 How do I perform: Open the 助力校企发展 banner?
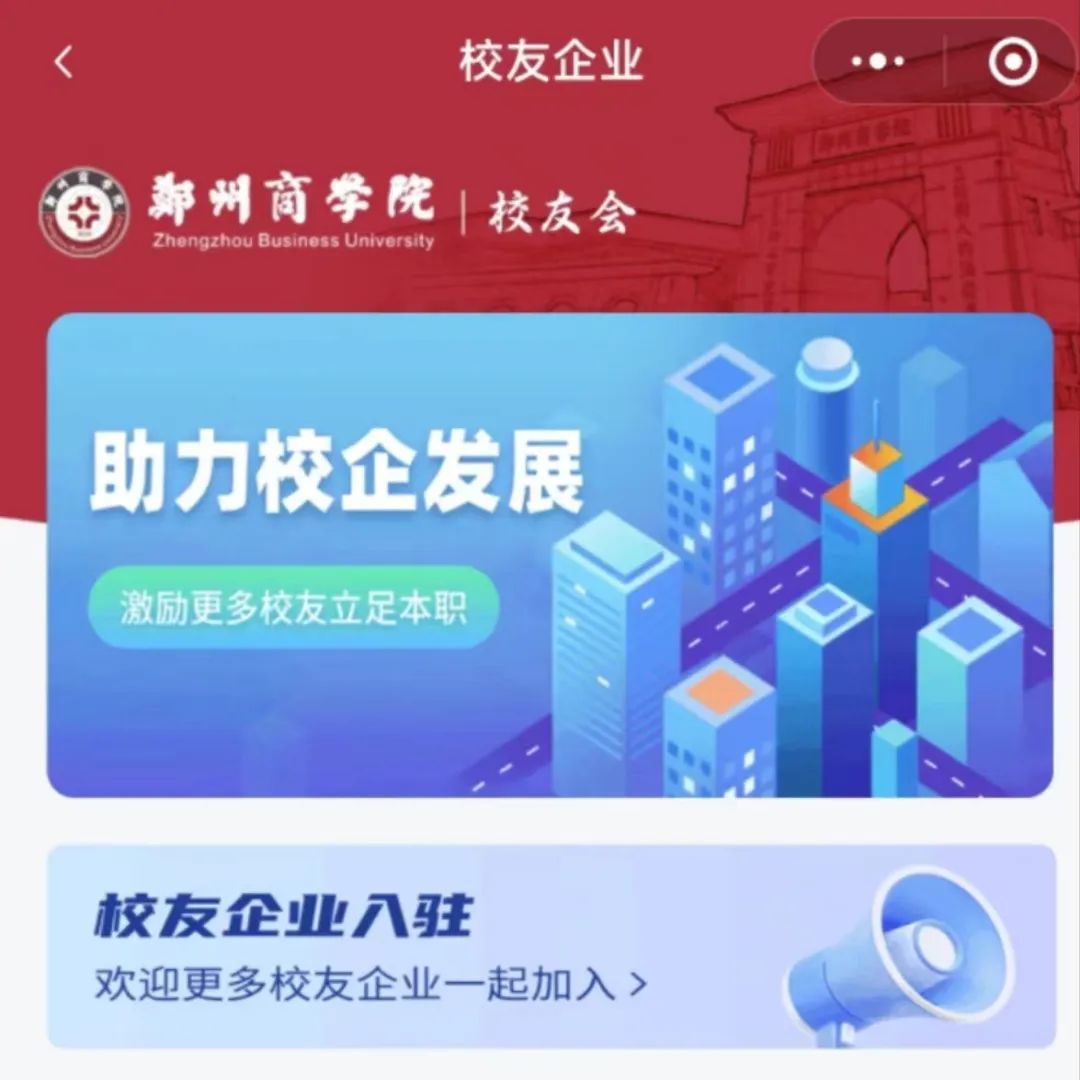550,555
